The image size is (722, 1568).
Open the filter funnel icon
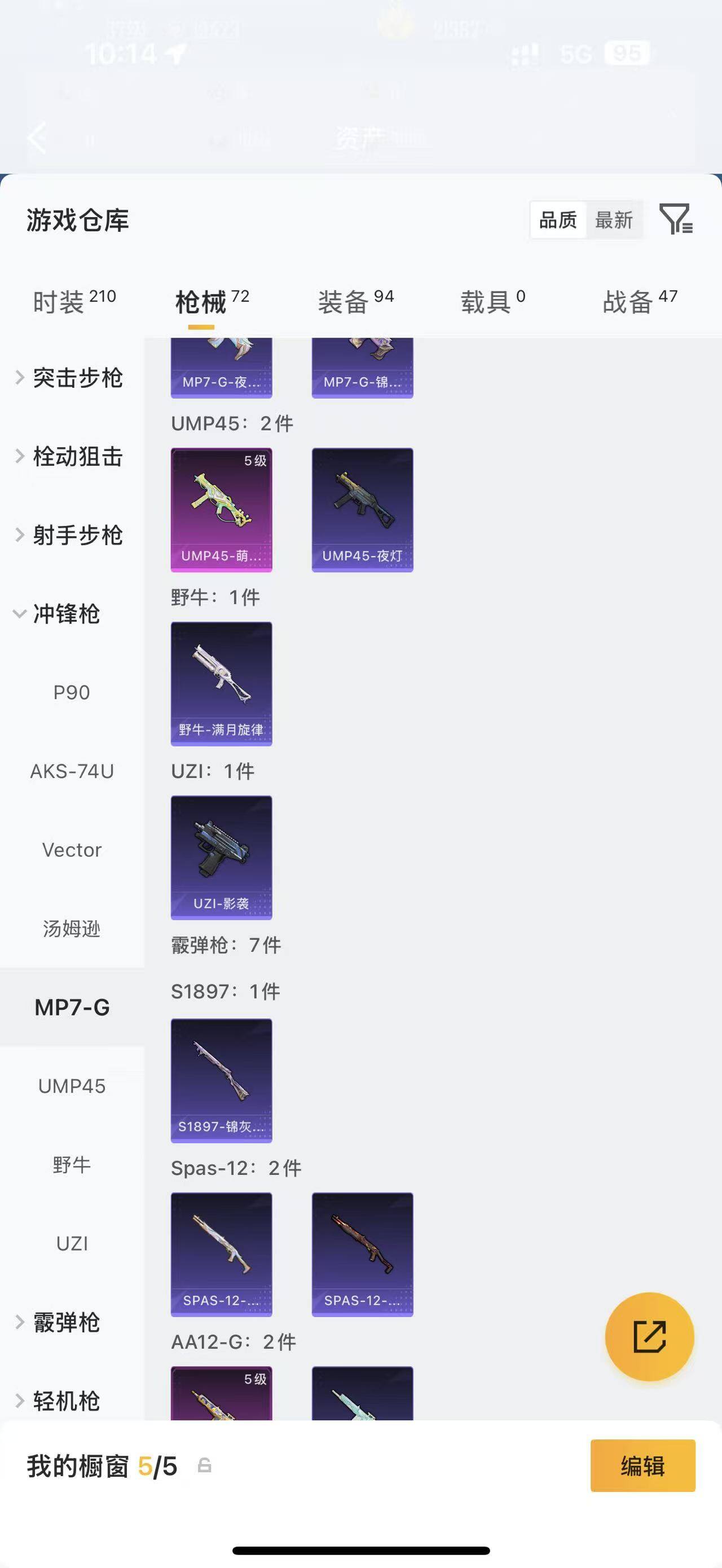[x=676, y=219]
